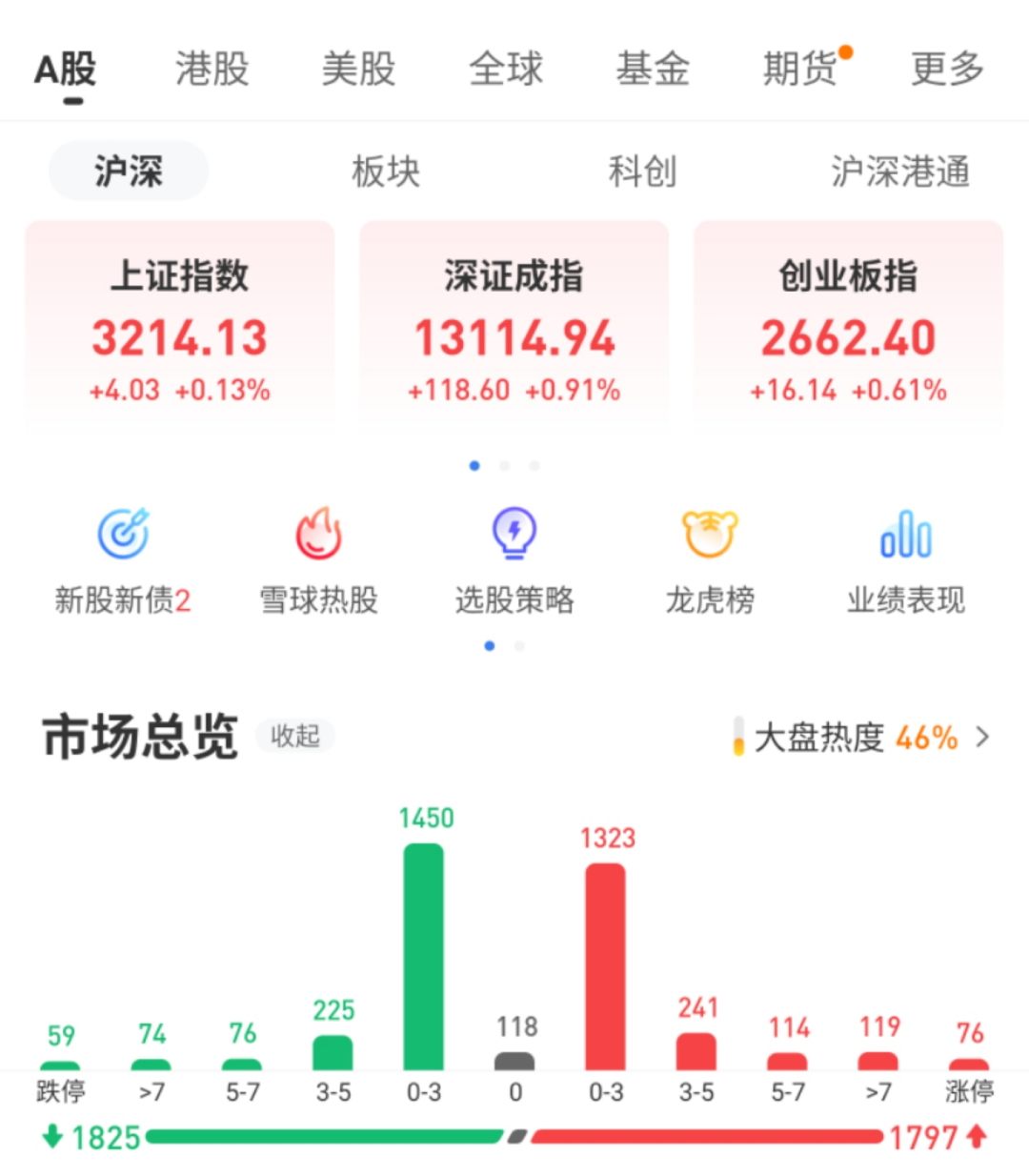
Task: Open 选股策略 via the lightbulb icon
Action: 514,534
